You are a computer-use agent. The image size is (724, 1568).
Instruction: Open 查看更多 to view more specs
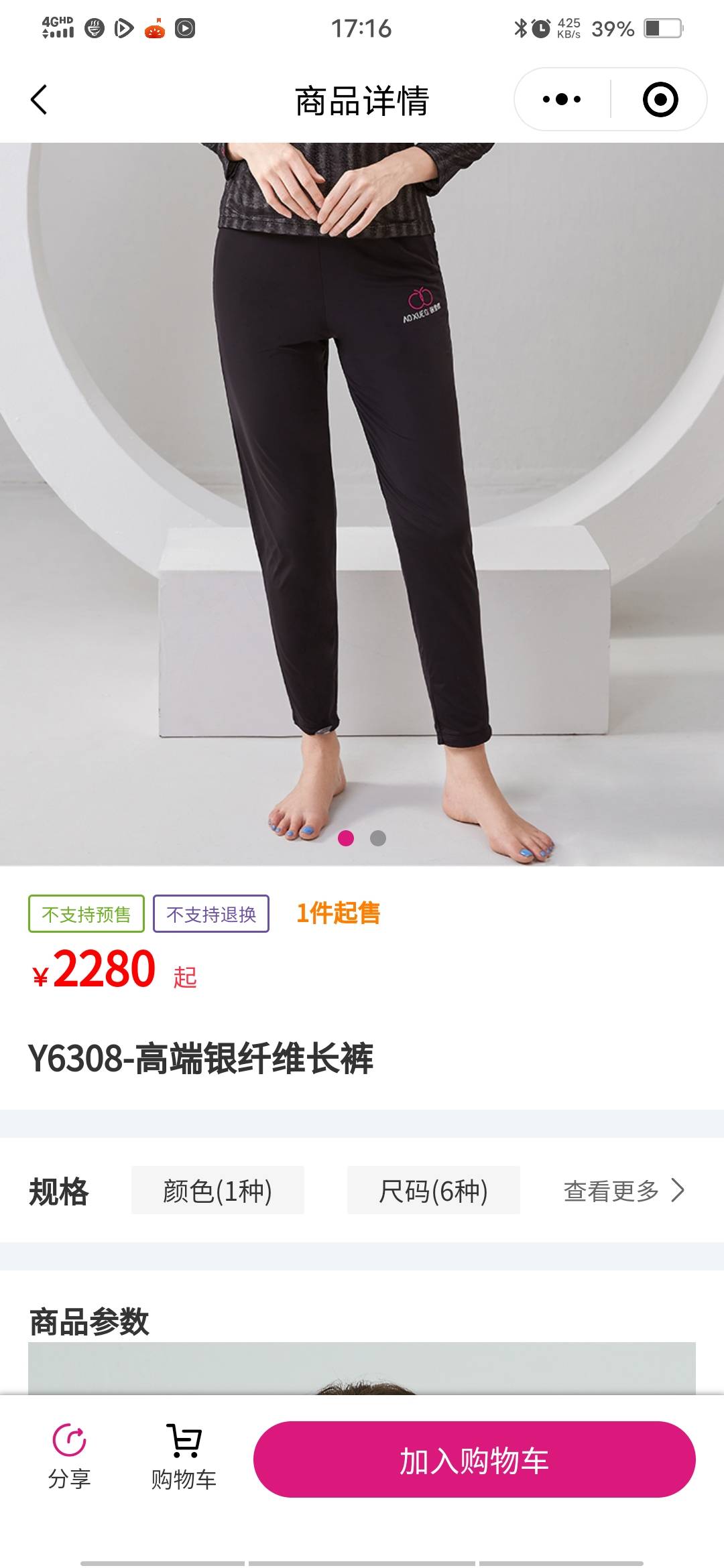point(623,1191)
